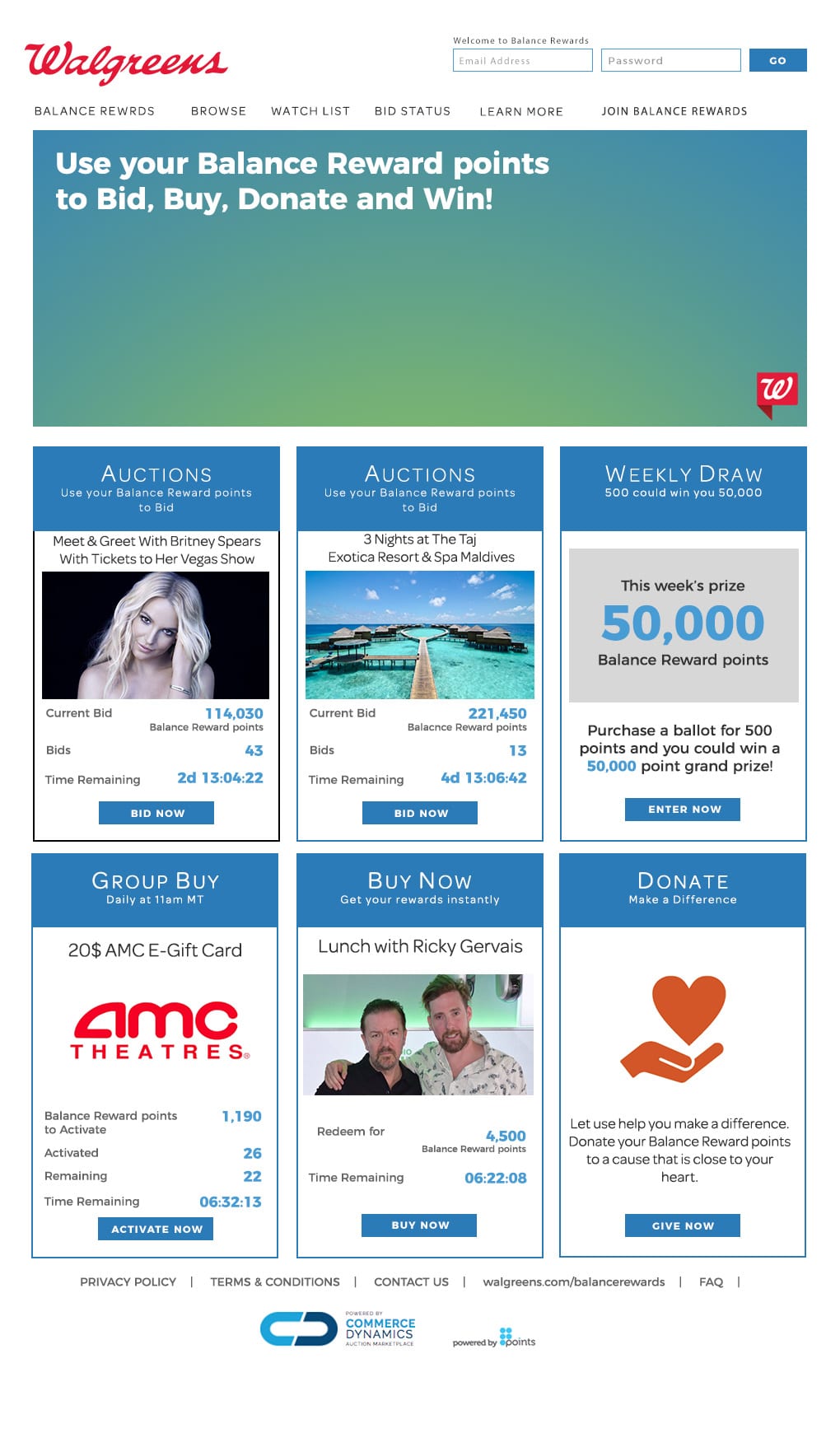Image resolution: width=840 pixels, height=1447 pixels.
Task: Open the FAQ link
Action: point(711,1281)
